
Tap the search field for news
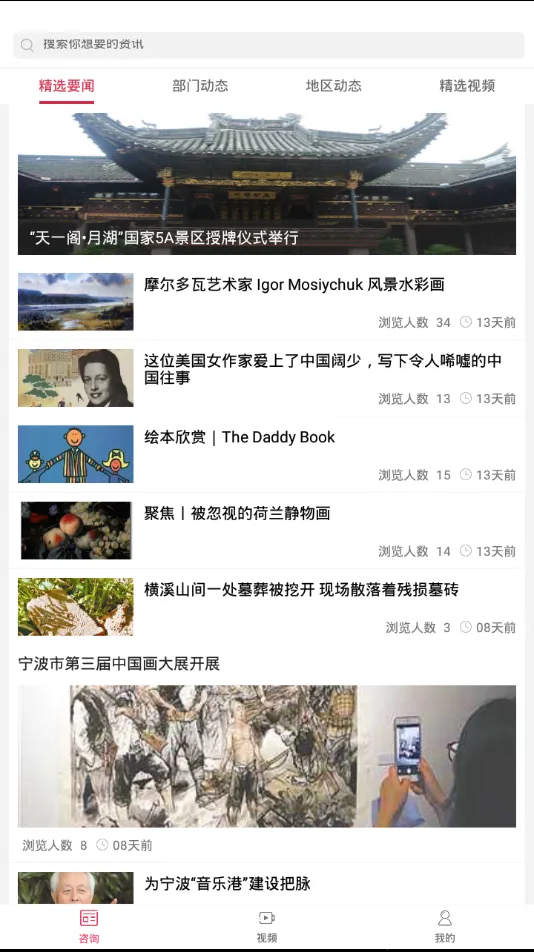[268, 45]
